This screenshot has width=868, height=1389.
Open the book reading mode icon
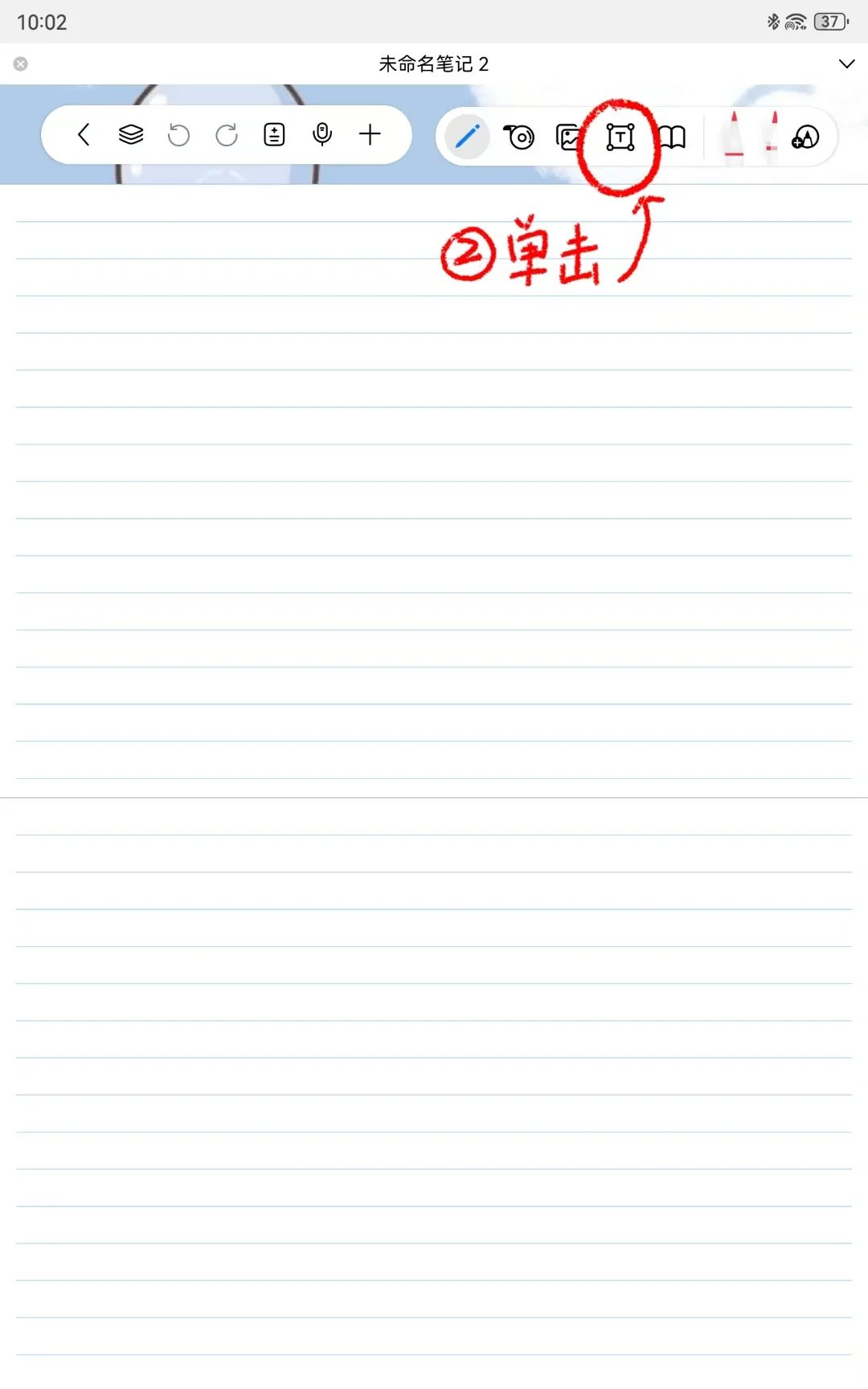pyautogui.click(x=673, y=137)
